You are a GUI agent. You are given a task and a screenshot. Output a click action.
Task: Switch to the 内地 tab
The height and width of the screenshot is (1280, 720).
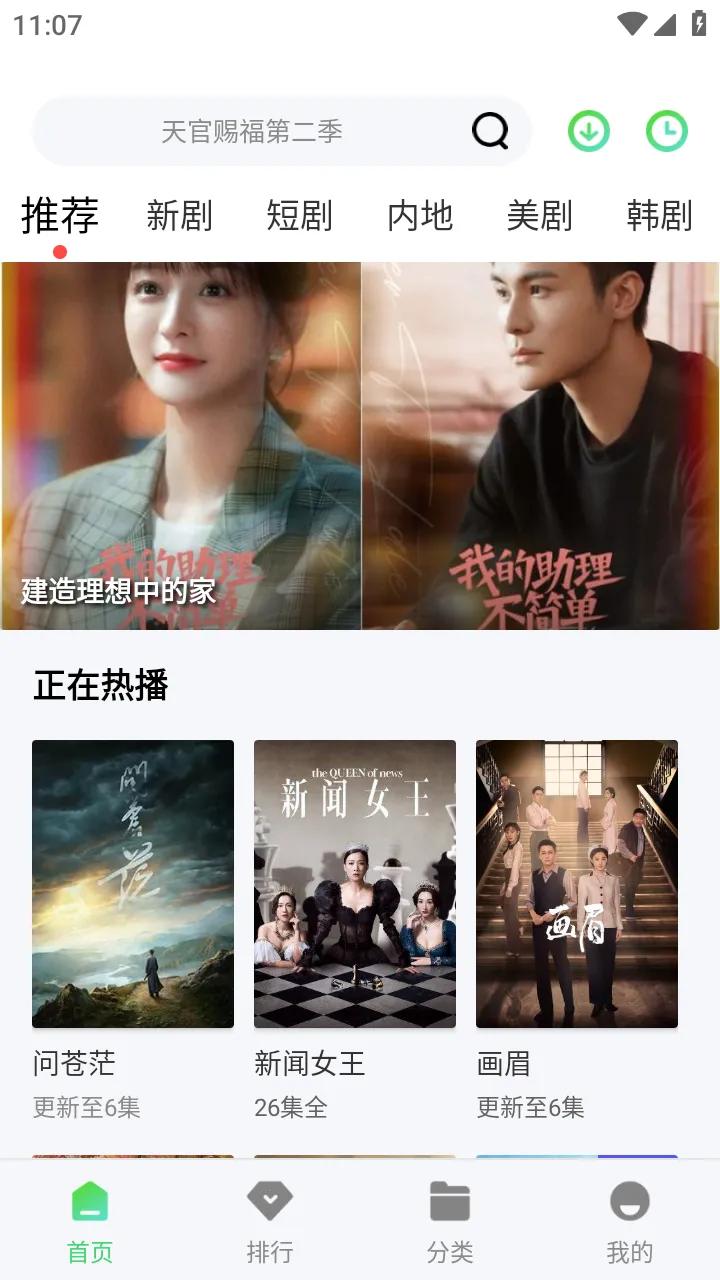pos(420,216)
